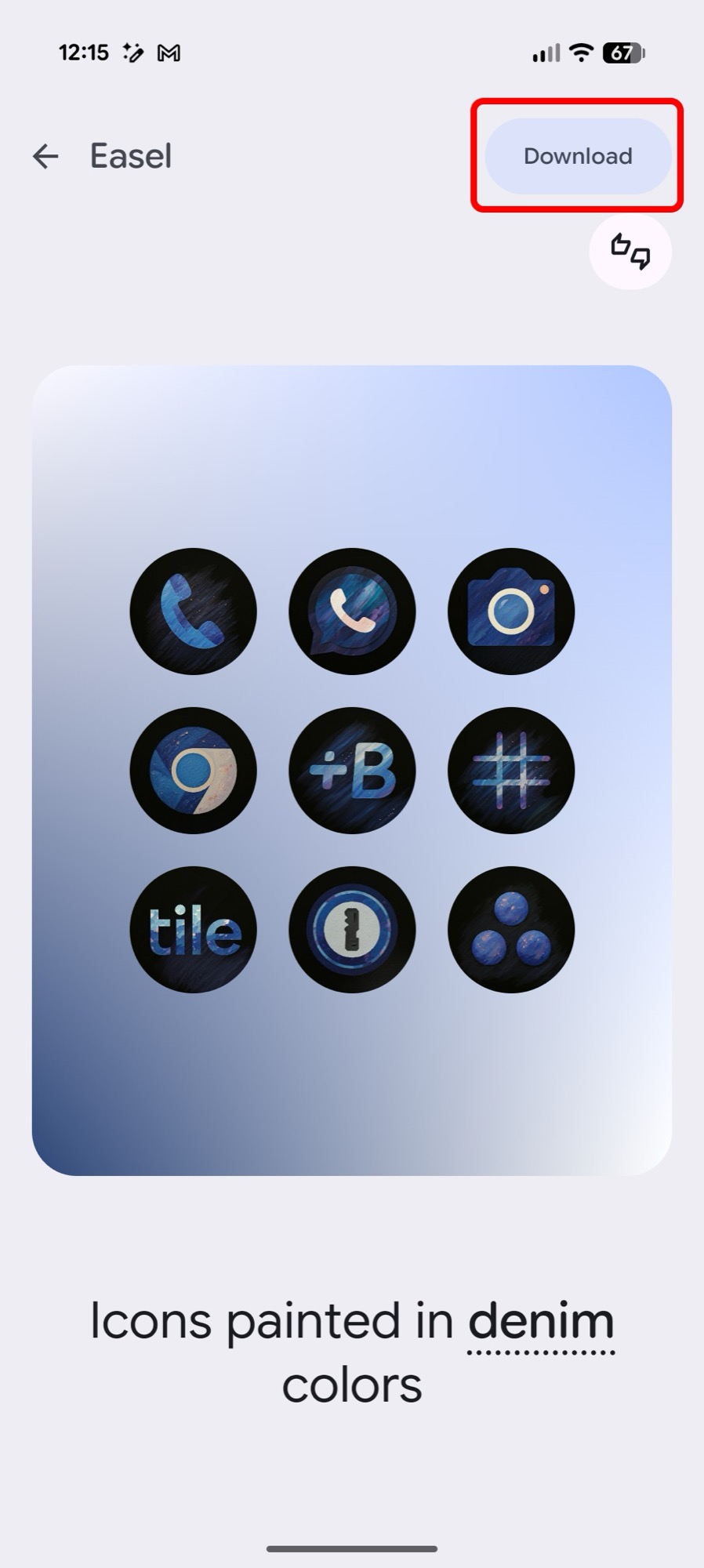The image size is (704, 1568).
Task: Give the icon pack a thumbs up
Action: [621, 245]
